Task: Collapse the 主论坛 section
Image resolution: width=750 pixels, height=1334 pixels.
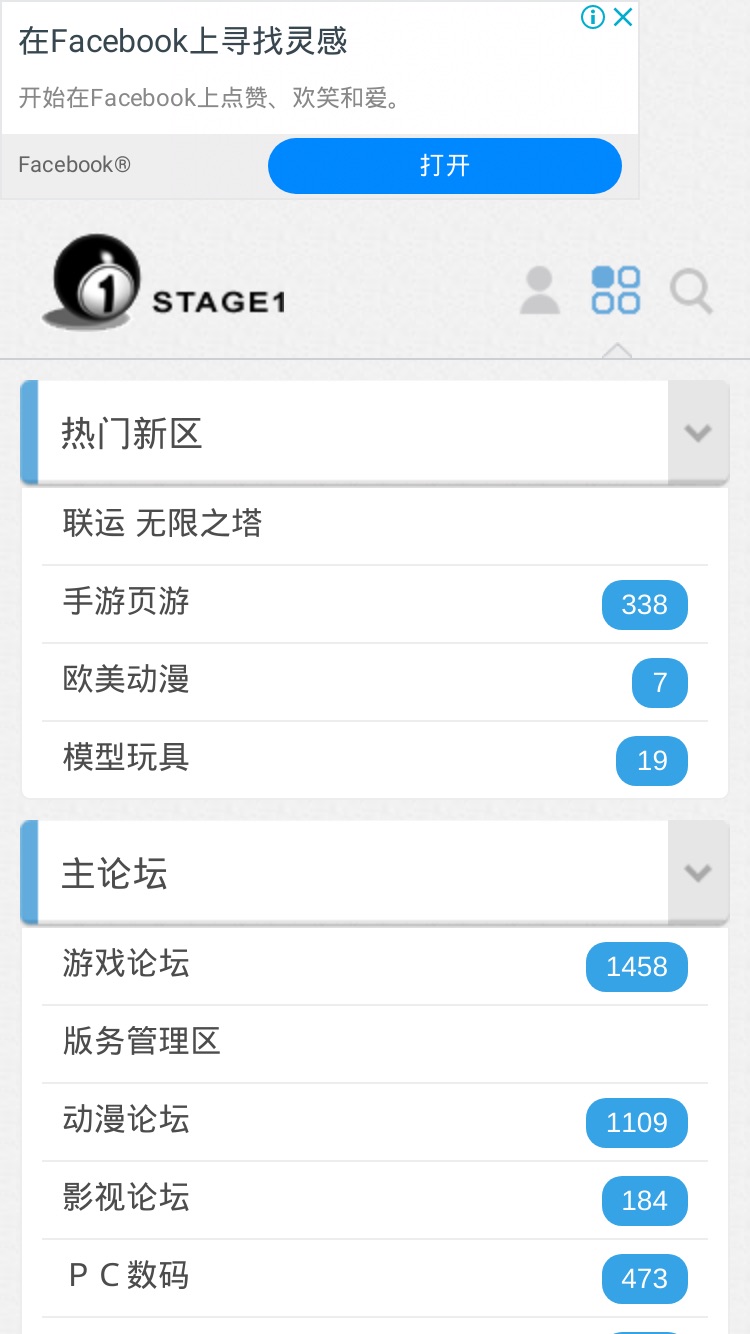Action: coord(698,873)
